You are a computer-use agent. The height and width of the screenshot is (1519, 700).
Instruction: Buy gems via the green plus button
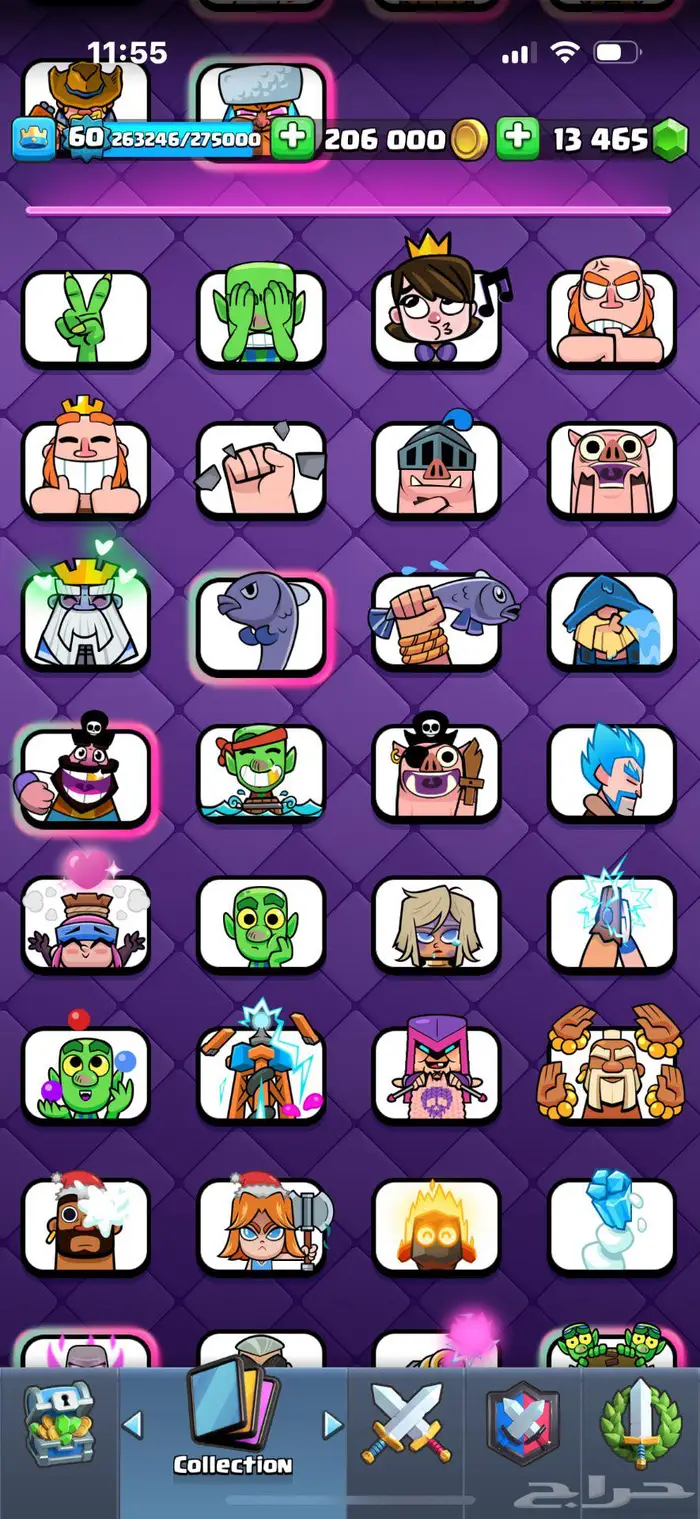tap(518, 139)
